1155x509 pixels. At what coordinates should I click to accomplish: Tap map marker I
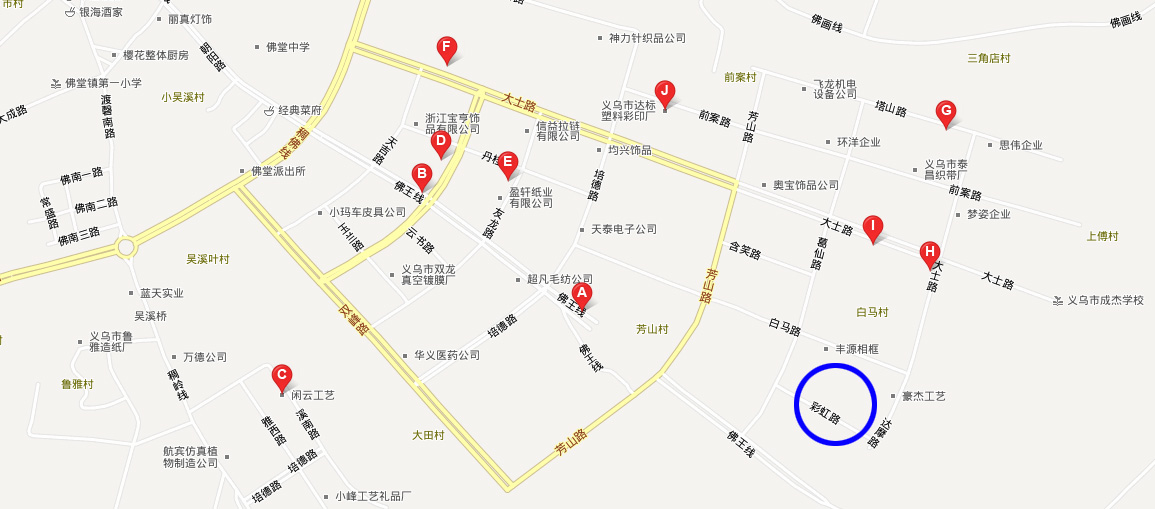[x=872, y=227]
